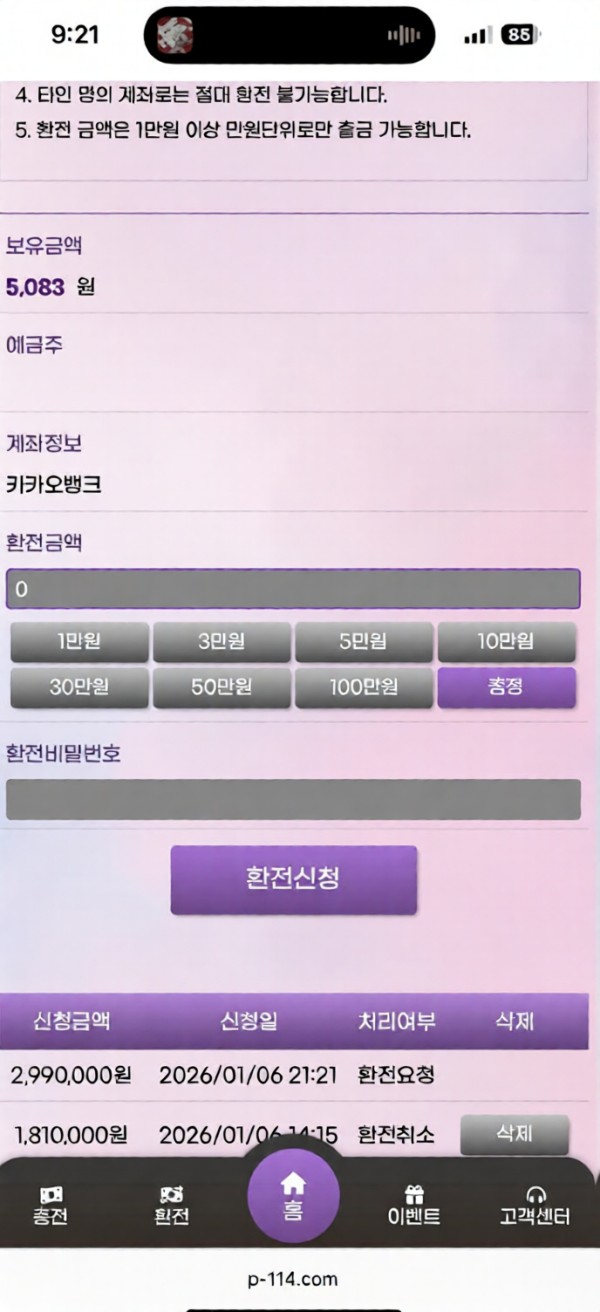
Task: Open the 이벤트 tab
Action: coord(413,1206)
